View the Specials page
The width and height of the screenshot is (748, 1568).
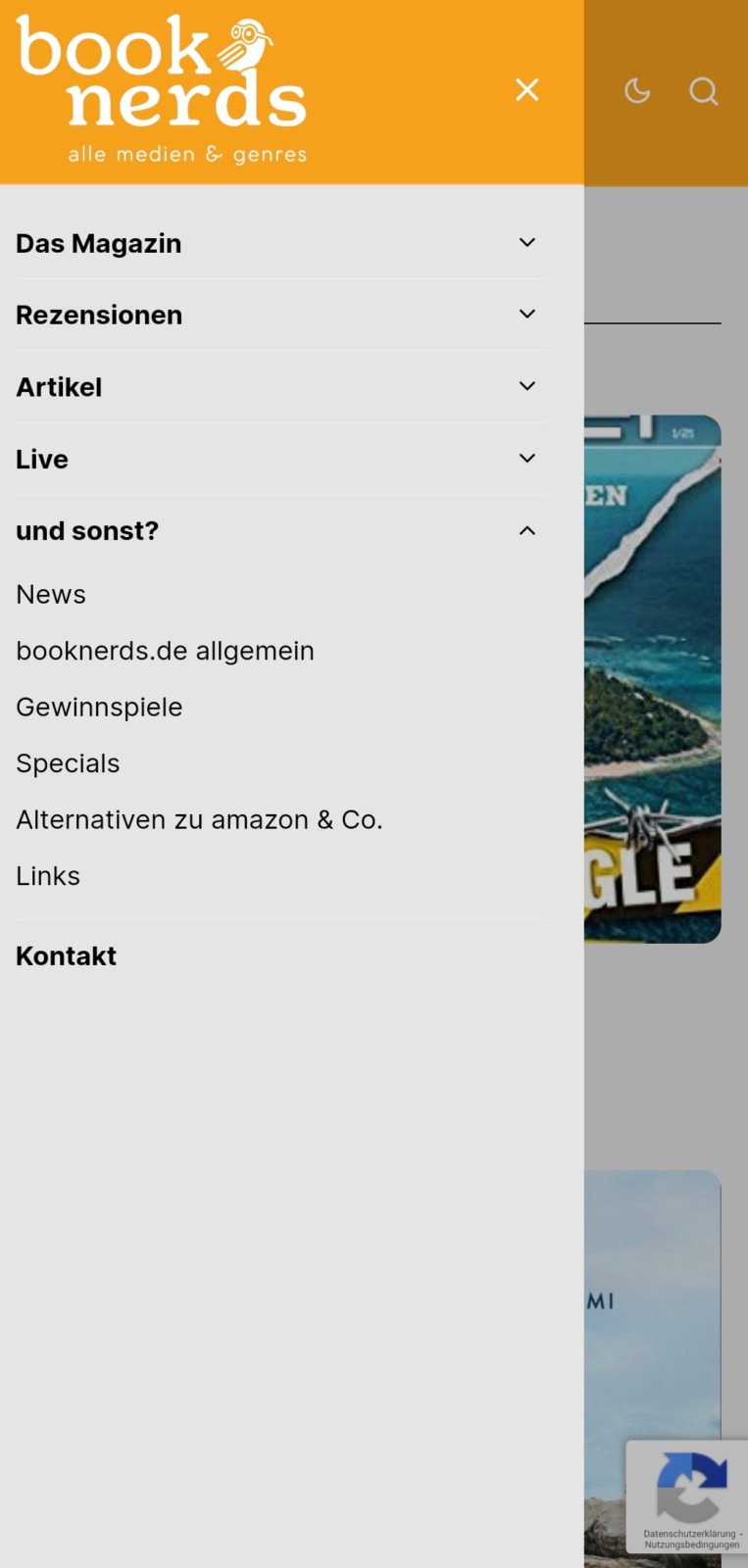point(68,763)
